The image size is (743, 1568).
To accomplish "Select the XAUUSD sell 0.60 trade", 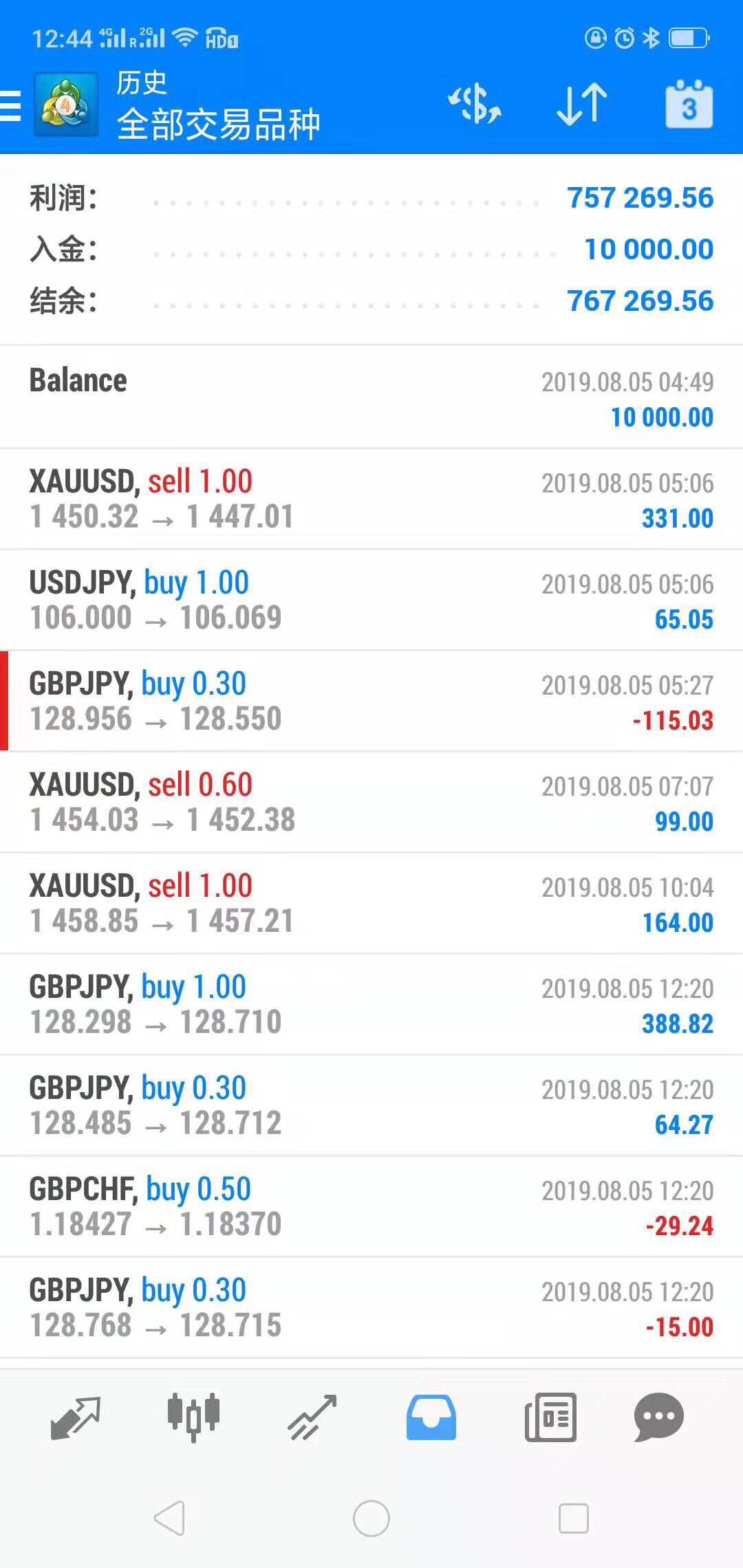I will tap(371, 803).
